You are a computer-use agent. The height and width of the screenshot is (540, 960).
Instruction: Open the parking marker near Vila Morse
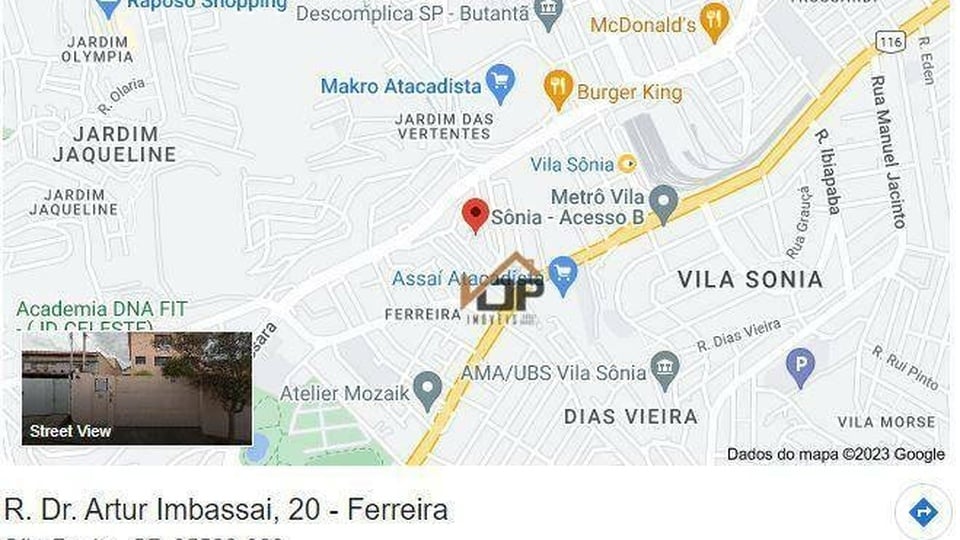pos(800,367)
